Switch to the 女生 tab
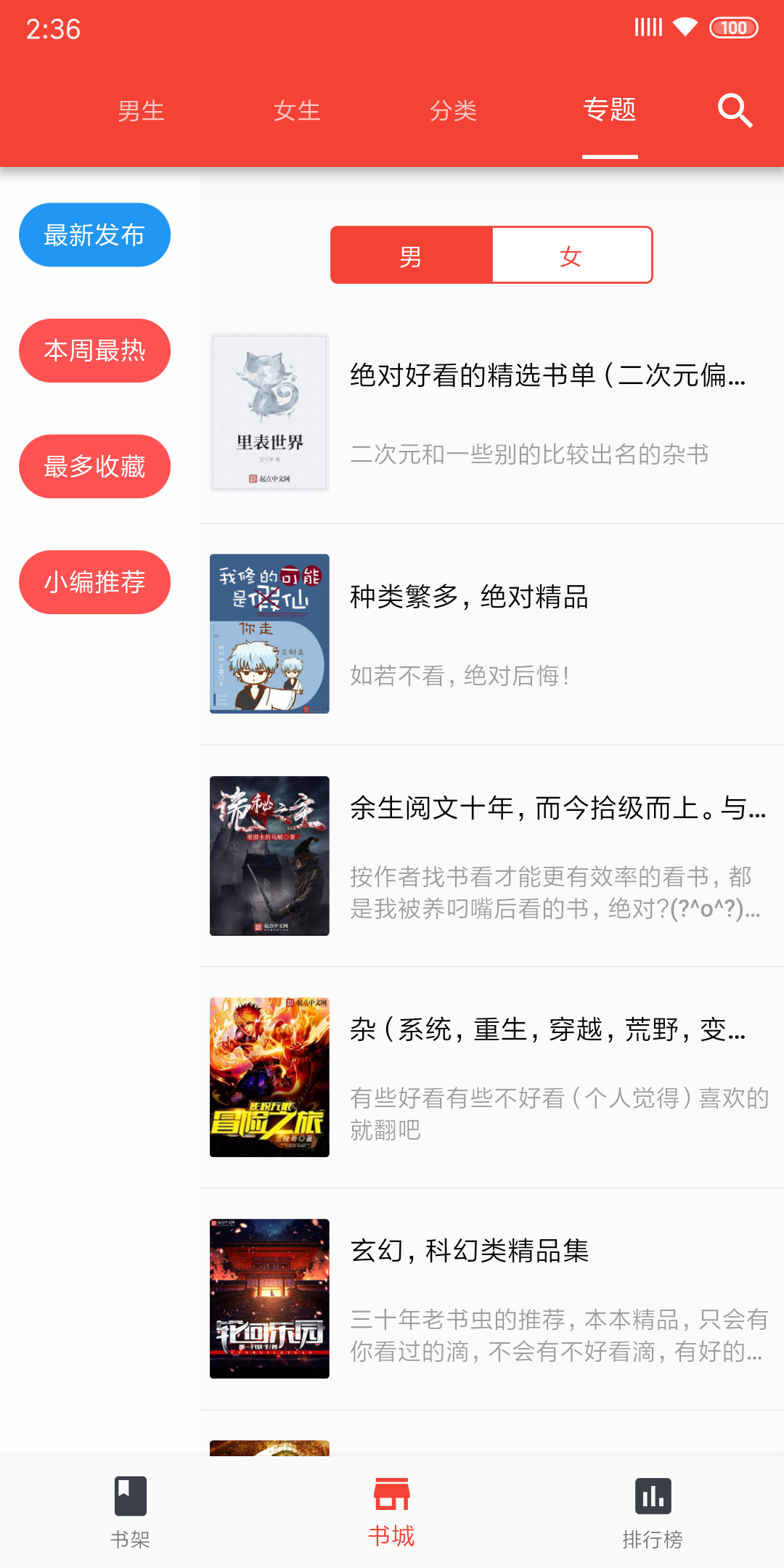Screen dimensions: 784x1568 tap(297, 110)
